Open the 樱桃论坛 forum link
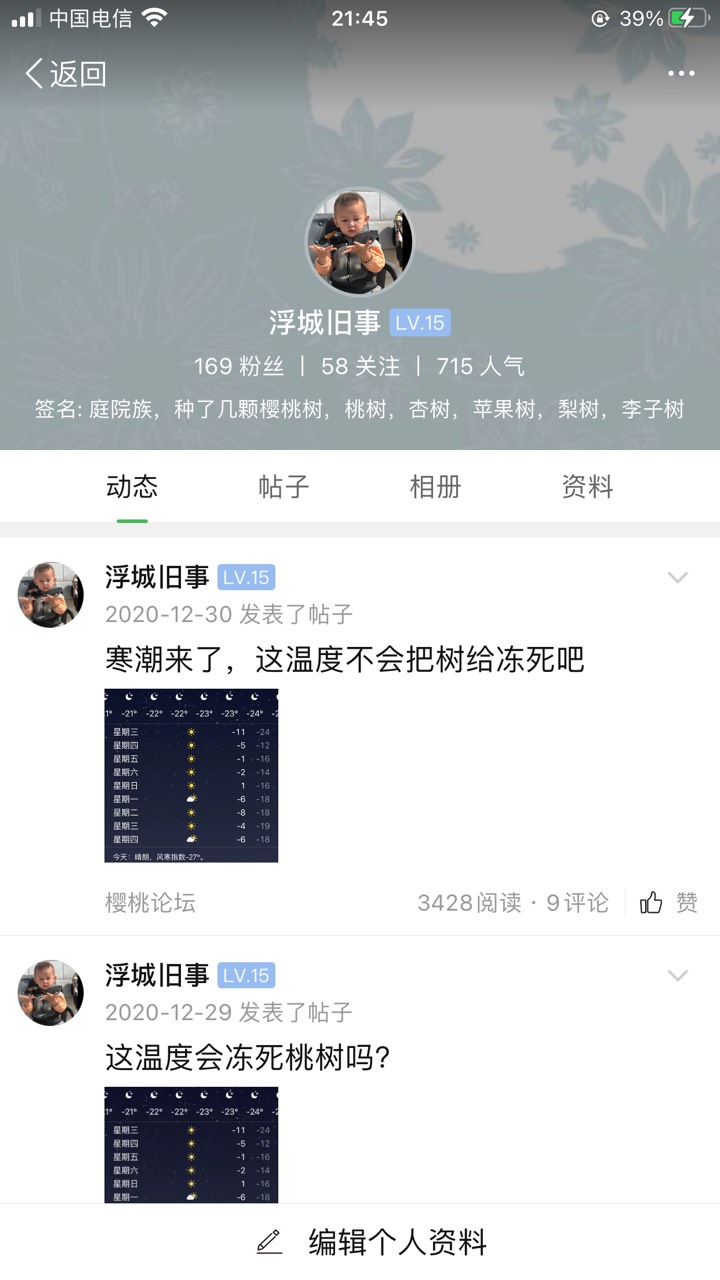This screenshot has height=1280, width=720. (x=150, y=903)
